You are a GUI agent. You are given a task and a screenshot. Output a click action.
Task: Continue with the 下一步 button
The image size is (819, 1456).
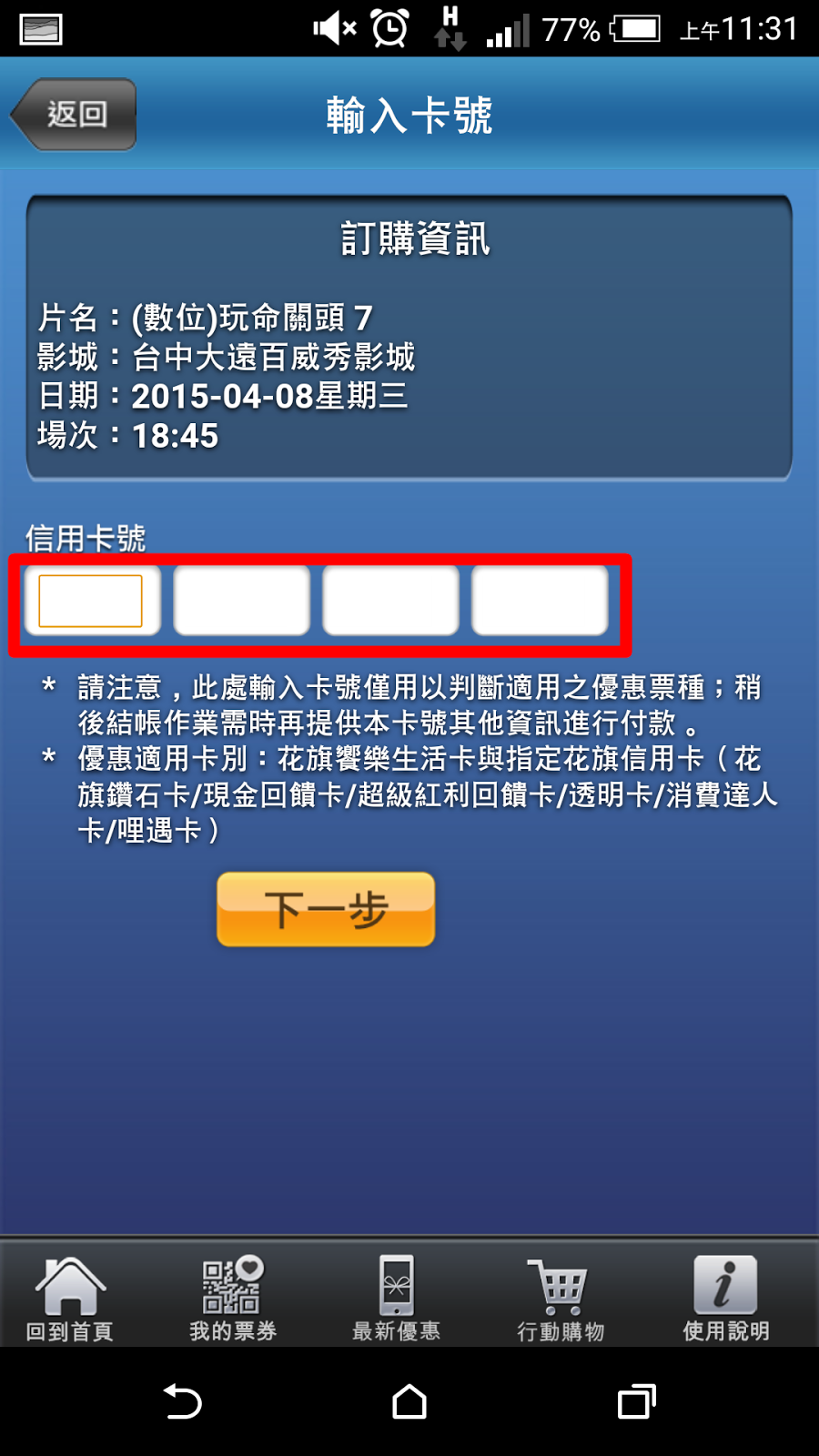coord(326,909)
